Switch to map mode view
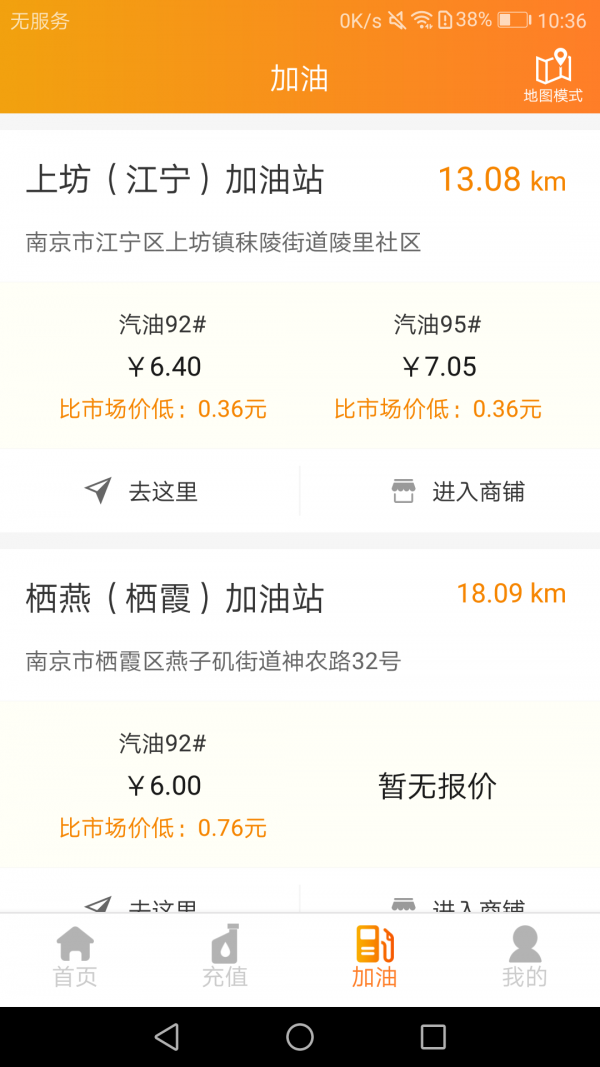 click(553, 76)
